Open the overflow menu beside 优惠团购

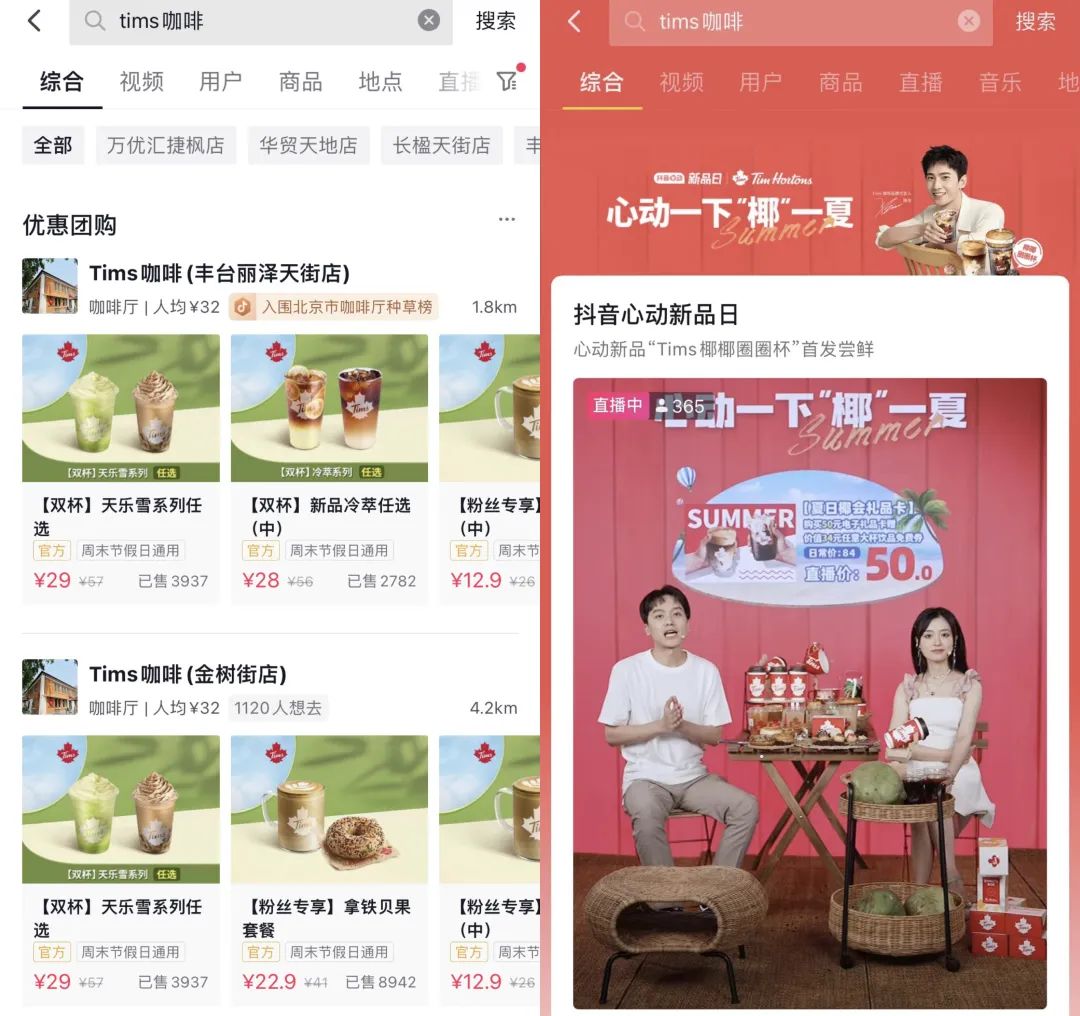point(507,220)
